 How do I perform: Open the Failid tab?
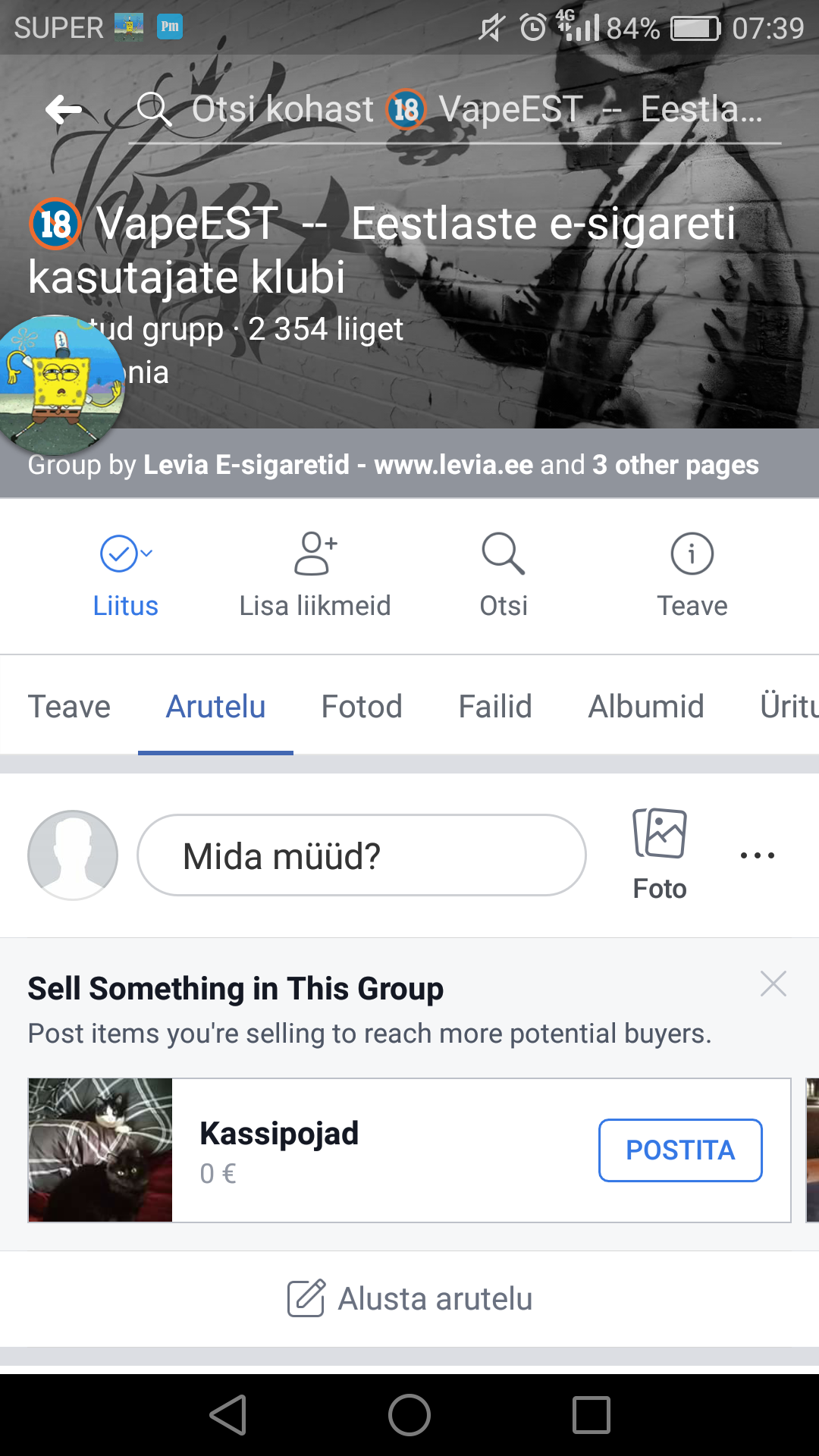[x=495, y=706]
